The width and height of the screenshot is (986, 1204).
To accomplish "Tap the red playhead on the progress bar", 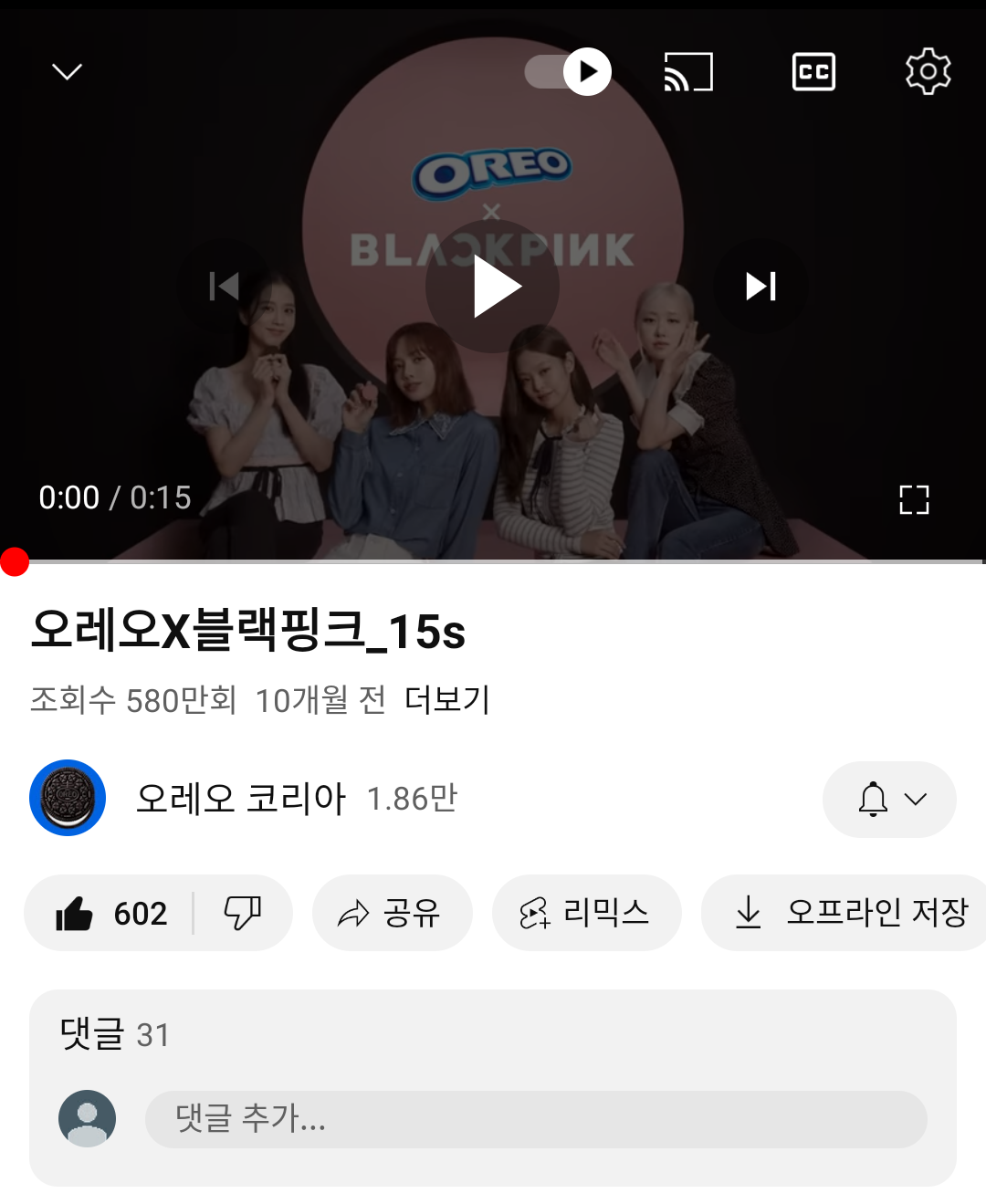I will 15,562.
